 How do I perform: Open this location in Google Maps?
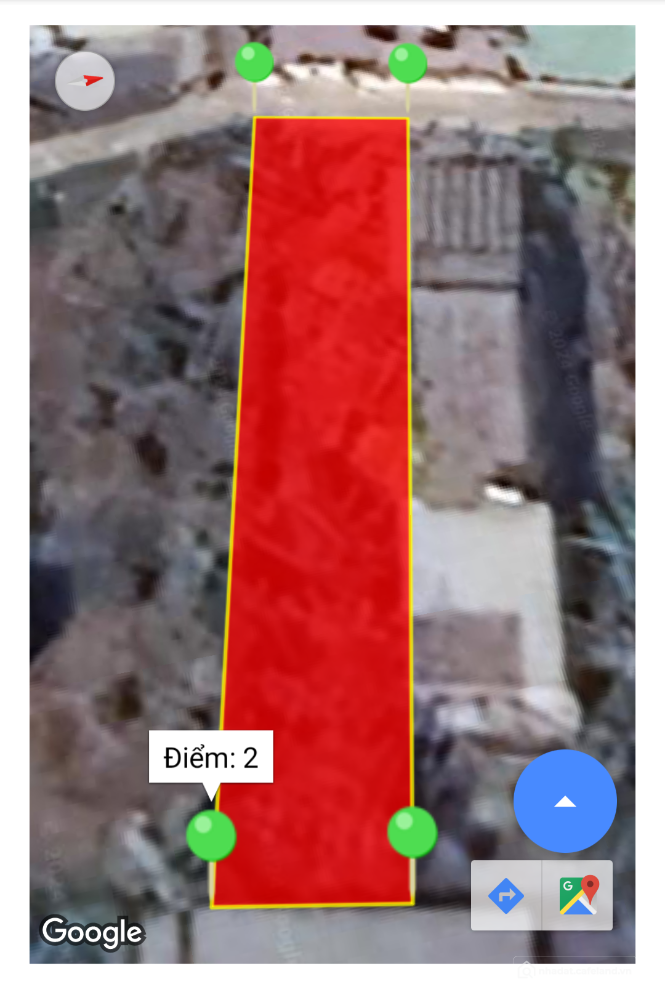pyautogui.click(x=578, y=895)
